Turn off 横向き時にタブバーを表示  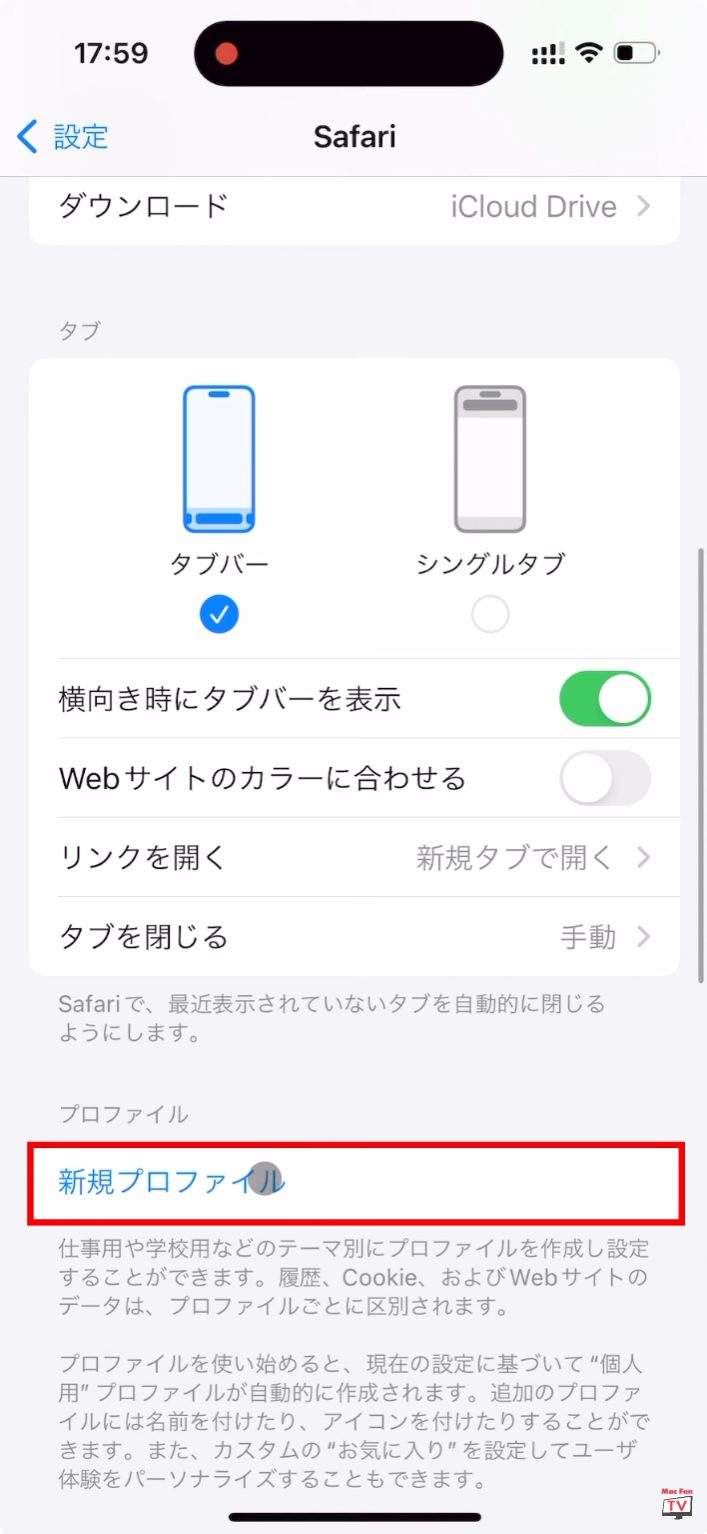click(x=605, y=698)
